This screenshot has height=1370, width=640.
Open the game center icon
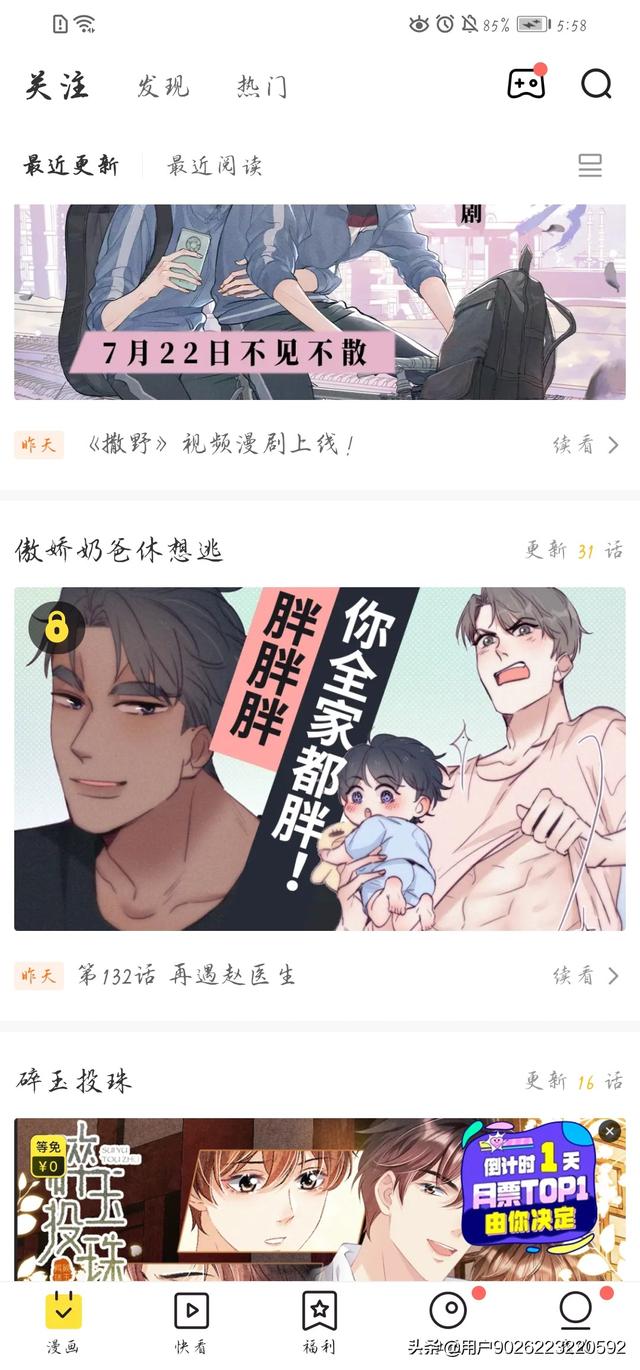[526, 85]
